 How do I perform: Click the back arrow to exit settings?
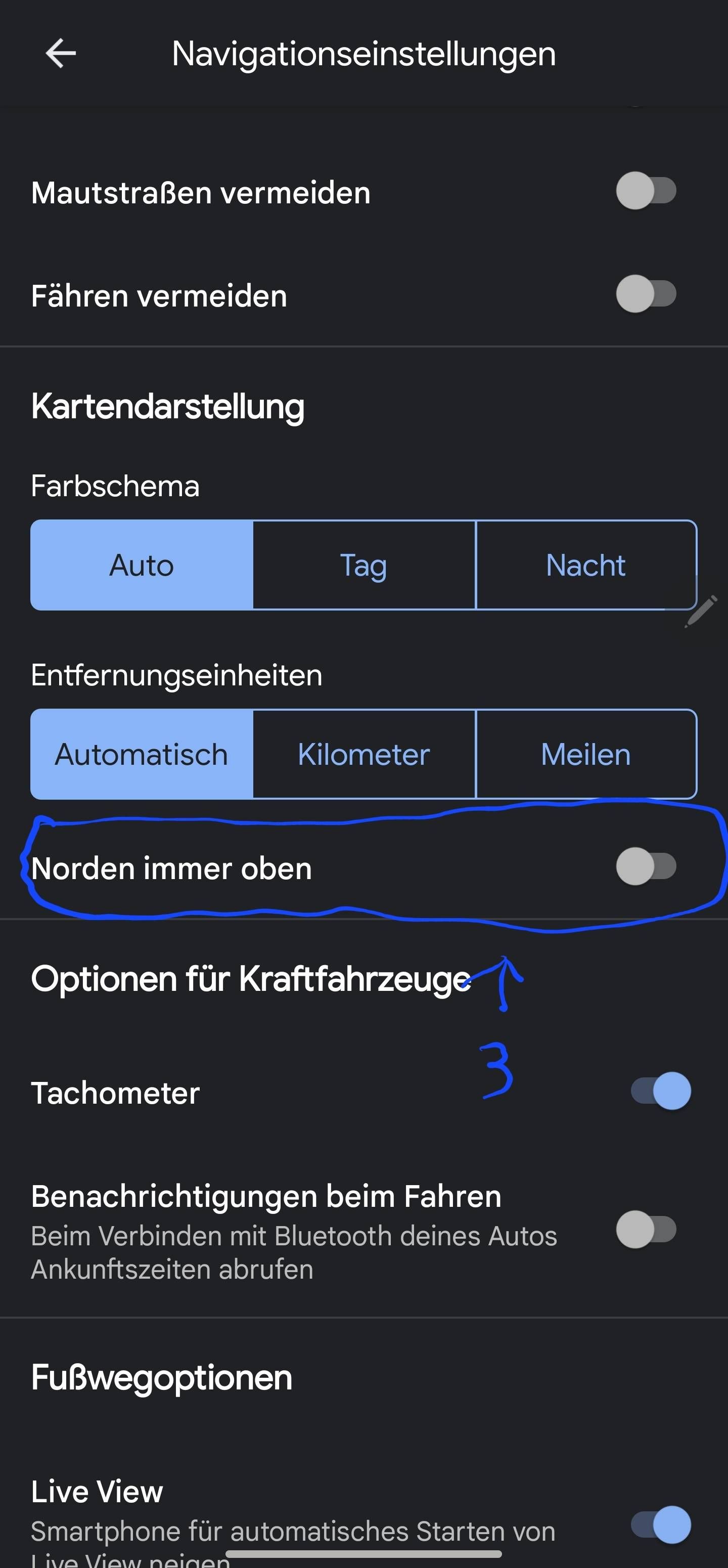coord(60,54)
